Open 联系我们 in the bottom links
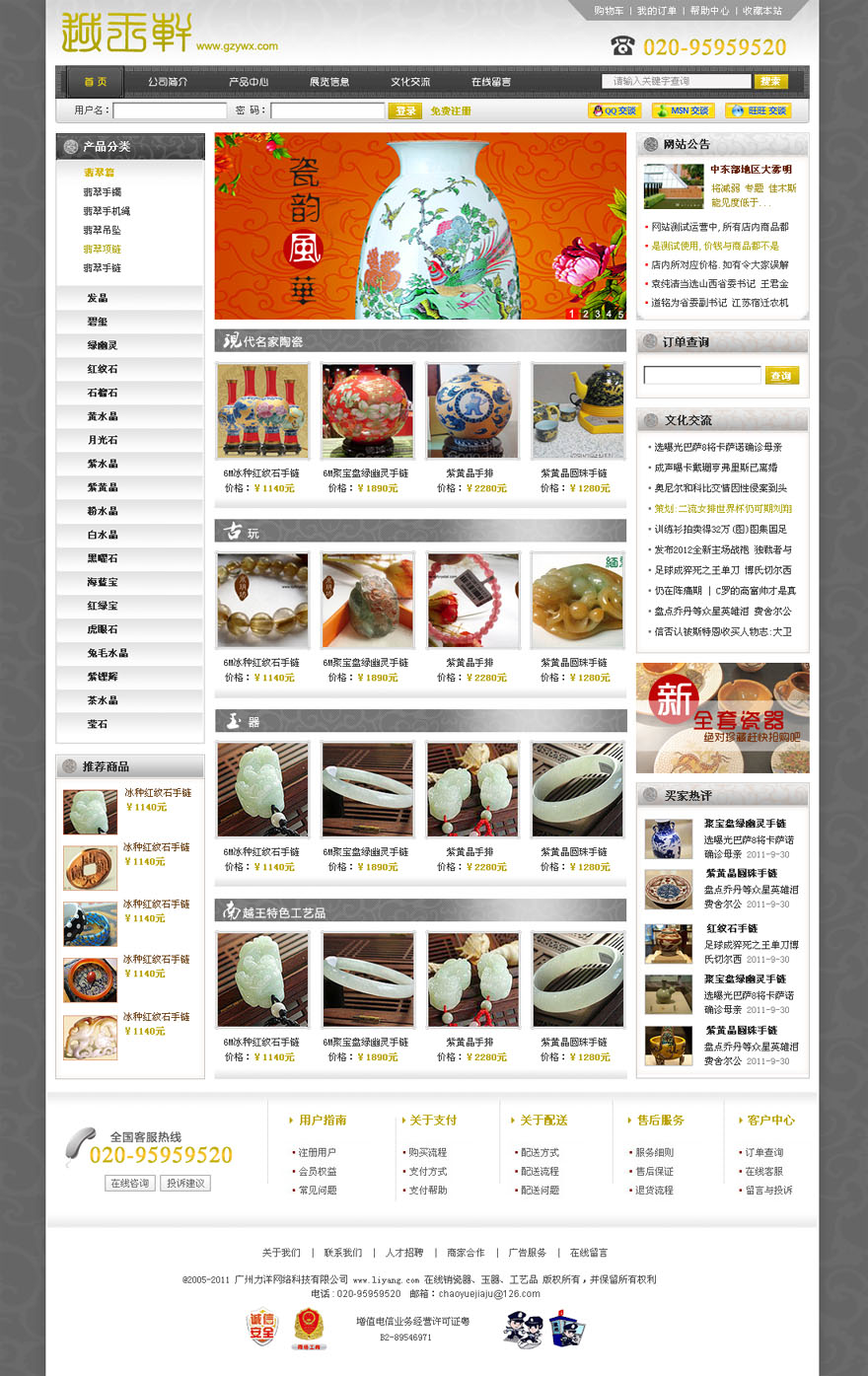This screenshot has width=868, height=1376. (342, 1253)
